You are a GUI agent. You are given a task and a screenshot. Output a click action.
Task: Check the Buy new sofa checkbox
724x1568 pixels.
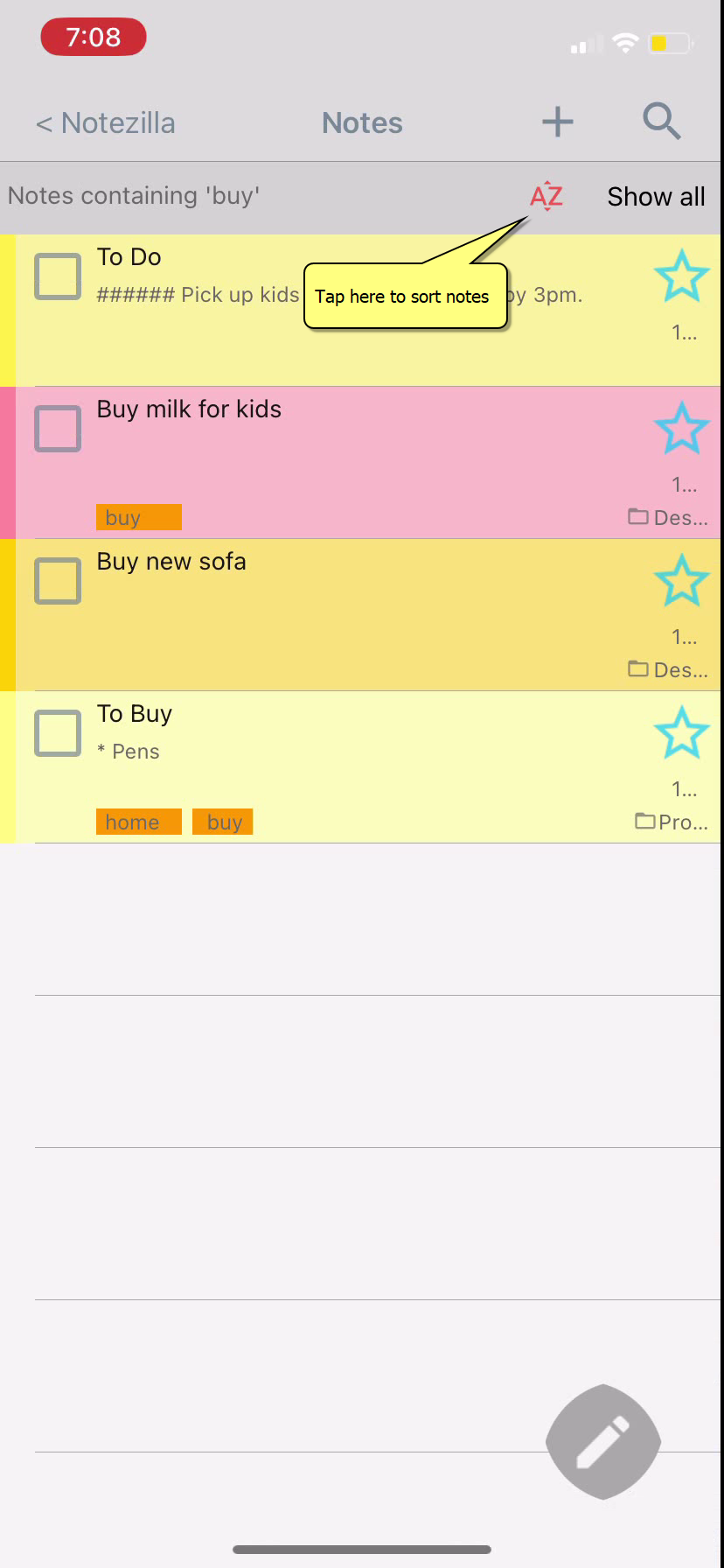click(x=58, y=581)
